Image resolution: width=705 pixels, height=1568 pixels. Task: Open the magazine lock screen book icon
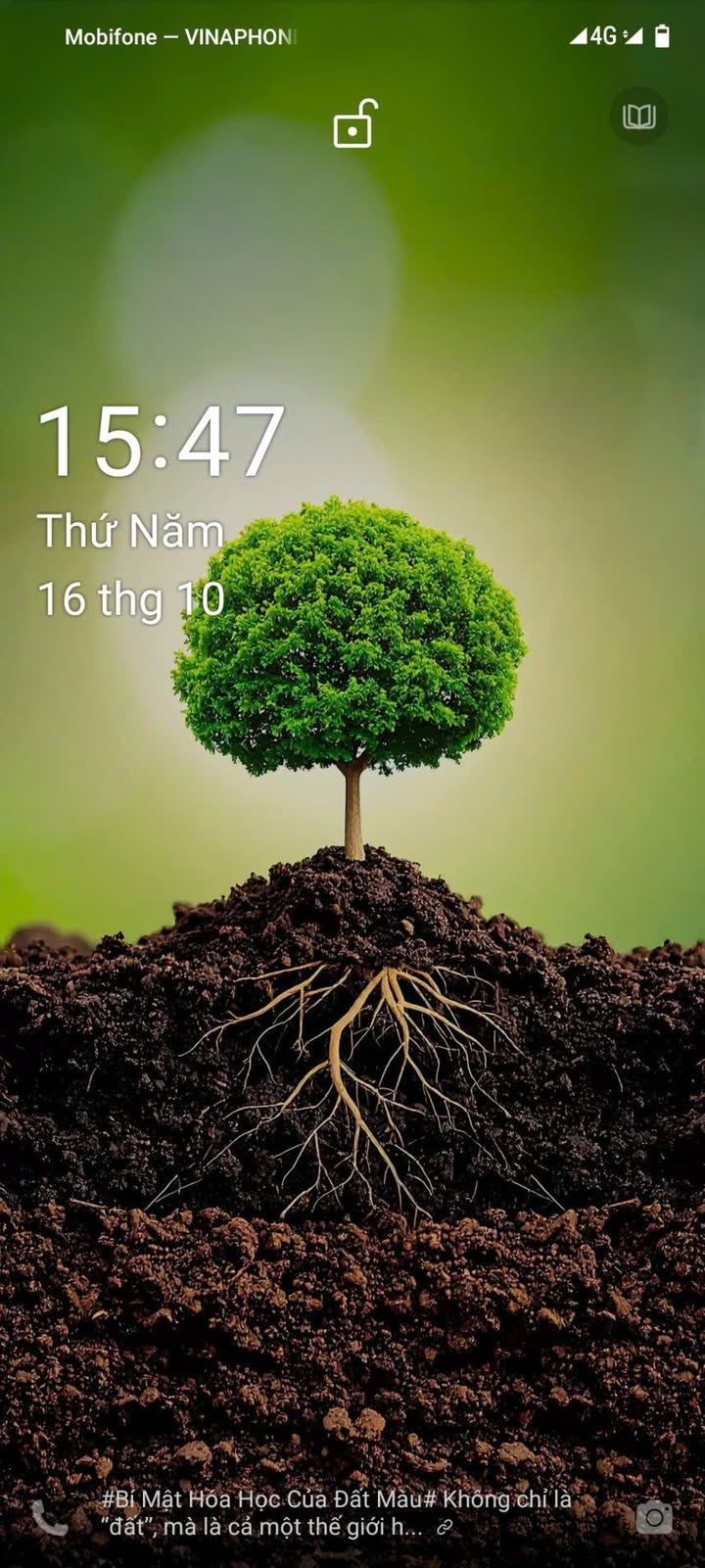tap(639, 118)
